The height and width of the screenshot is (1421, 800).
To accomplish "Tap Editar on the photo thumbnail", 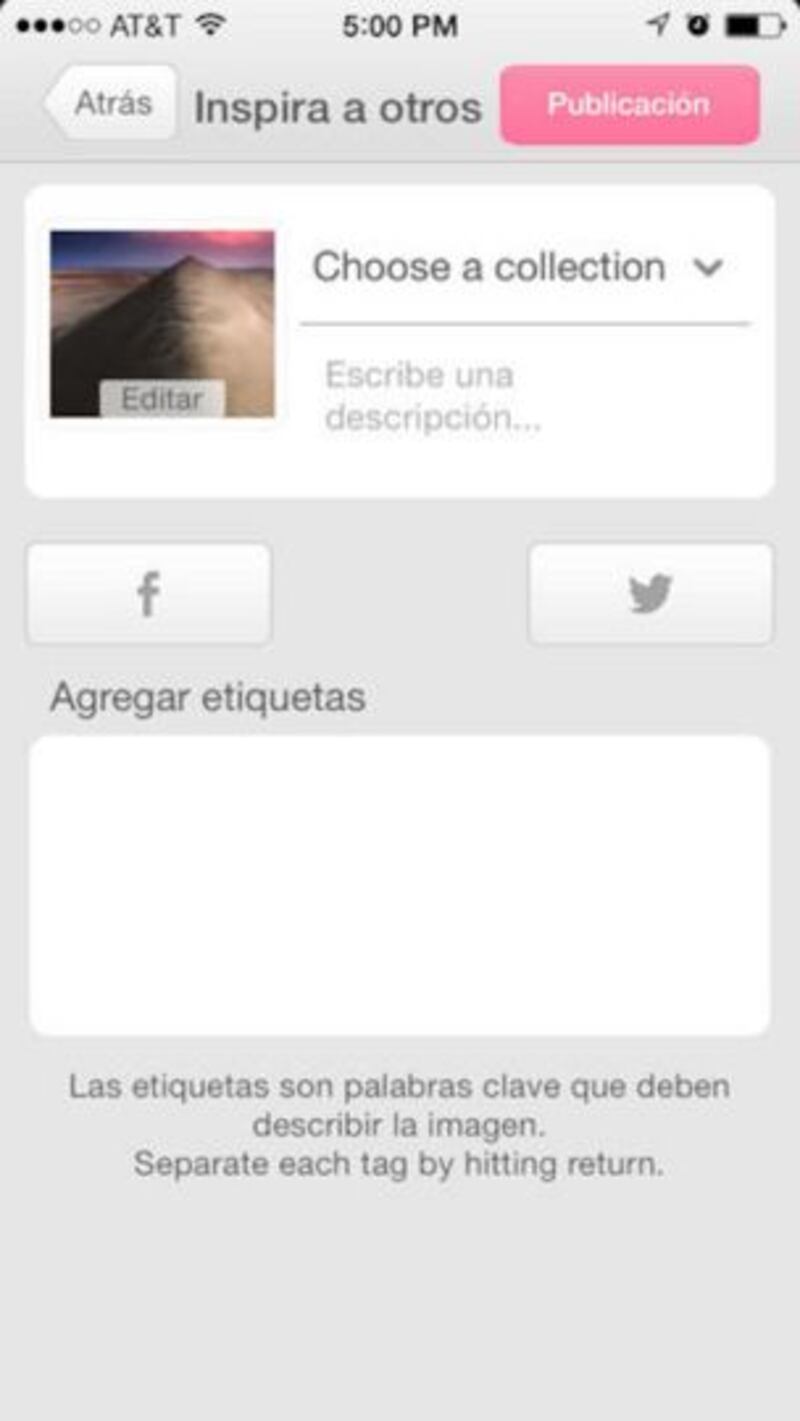I will coord(162,398).
